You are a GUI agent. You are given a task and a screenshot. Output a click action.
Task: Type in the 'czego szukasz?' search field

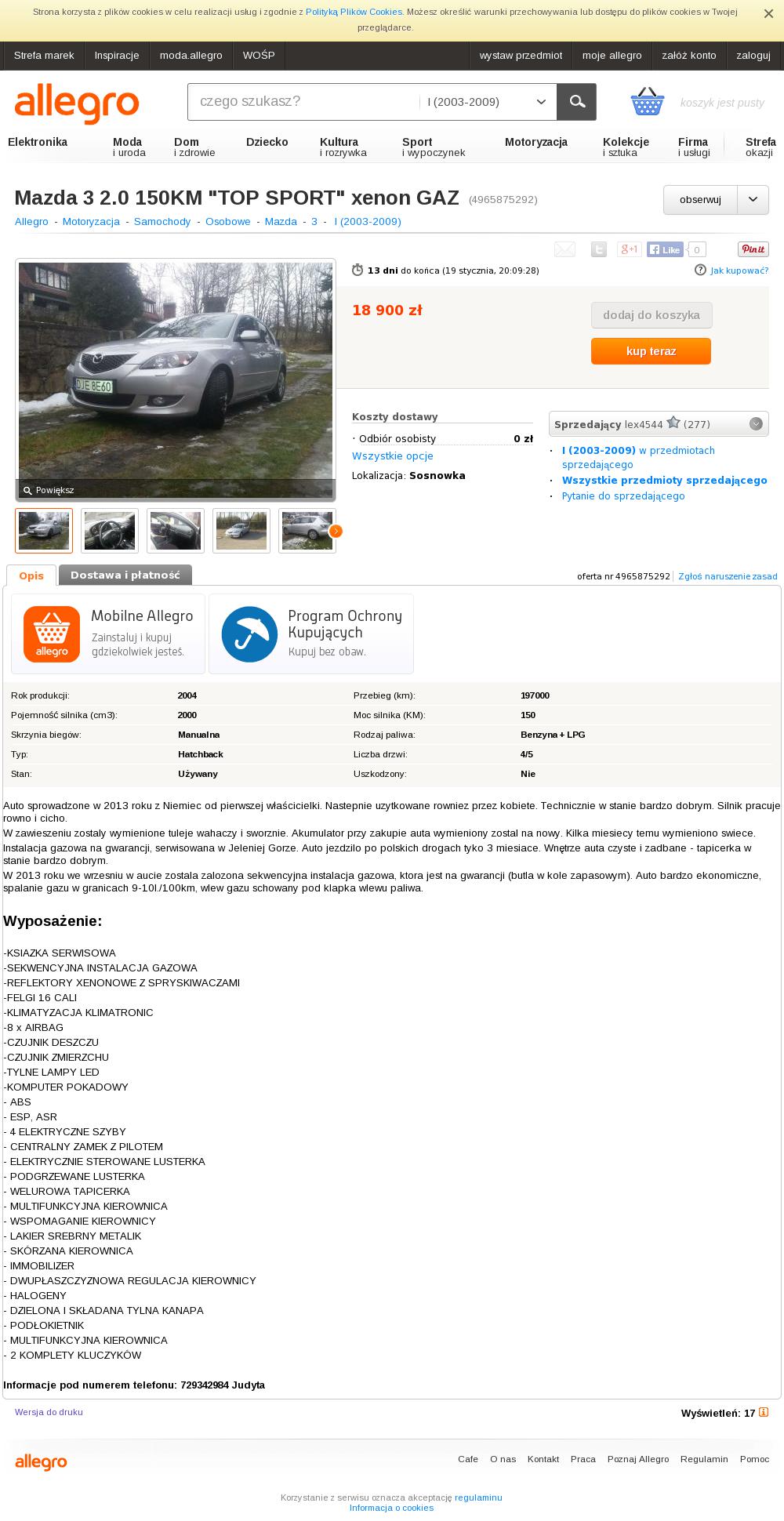(x=304, y=102)
